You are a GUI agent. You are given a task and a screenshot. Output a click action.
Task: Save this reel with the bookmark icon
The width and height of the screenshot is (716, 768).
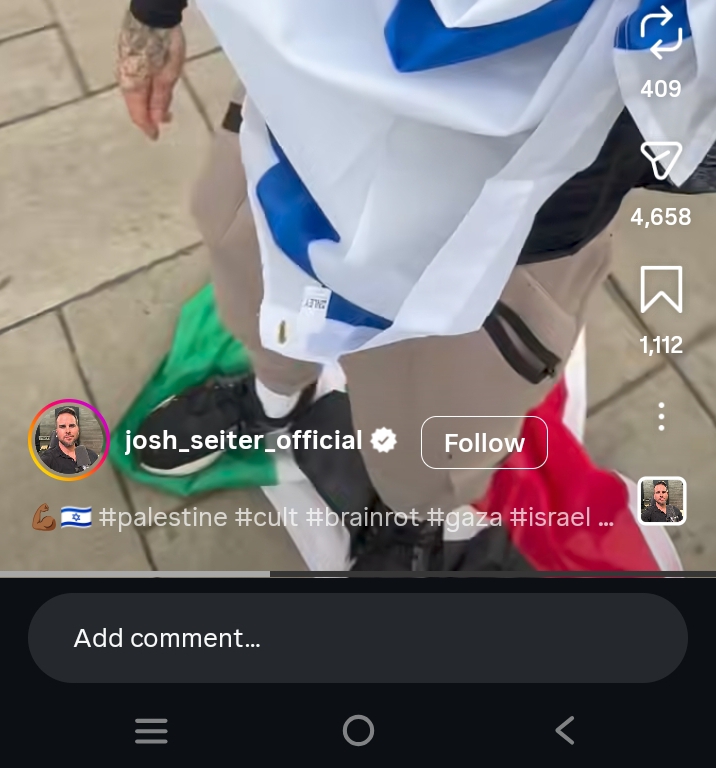click(x=661, y=289)
